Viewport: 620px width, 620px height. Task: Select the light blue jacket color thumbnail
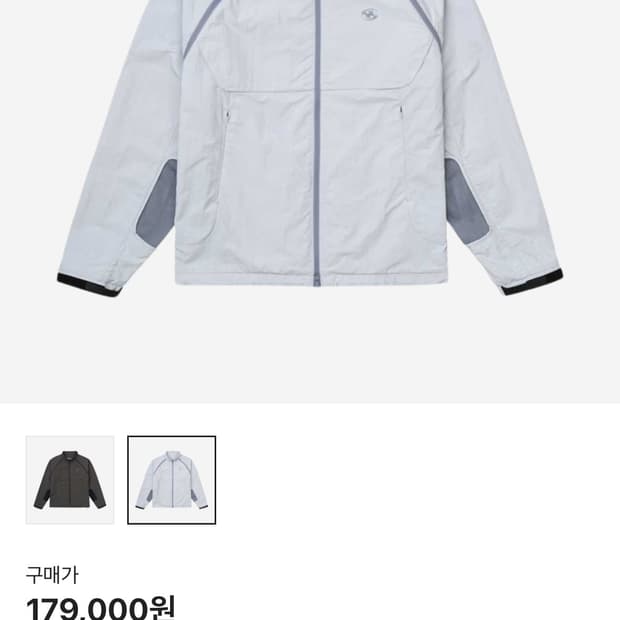pos(172,480)
